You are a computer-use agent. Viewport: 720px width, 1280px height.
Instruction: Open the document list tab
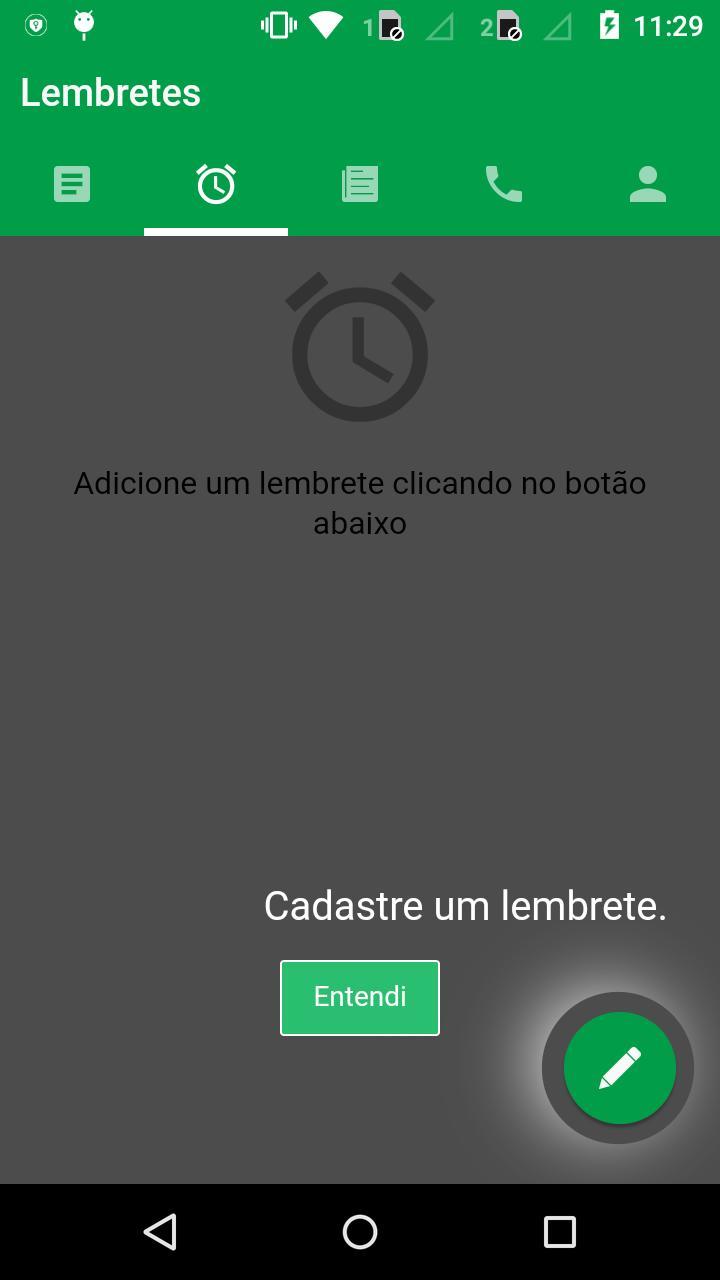360,184
